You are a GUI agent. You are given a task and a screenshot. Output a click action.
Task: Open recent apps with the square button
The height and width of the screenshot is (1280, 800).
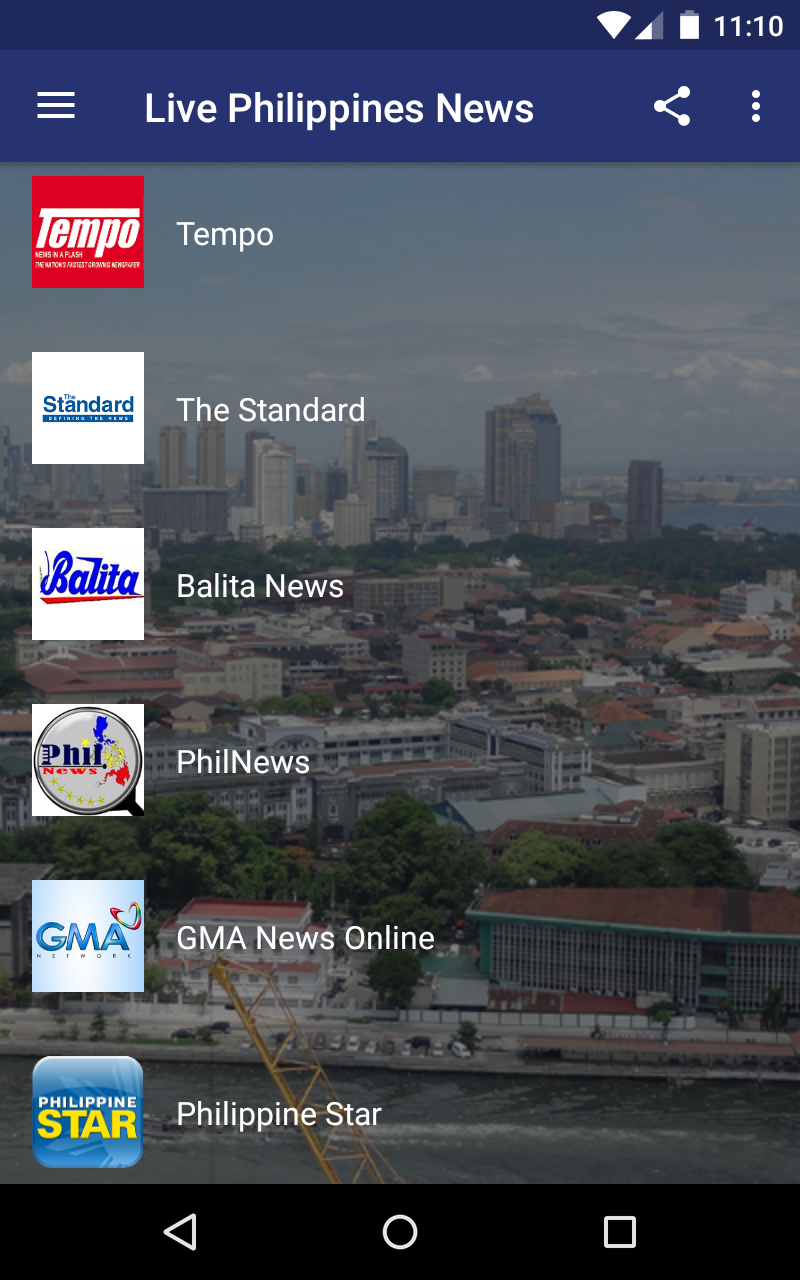pos(619,1232)
